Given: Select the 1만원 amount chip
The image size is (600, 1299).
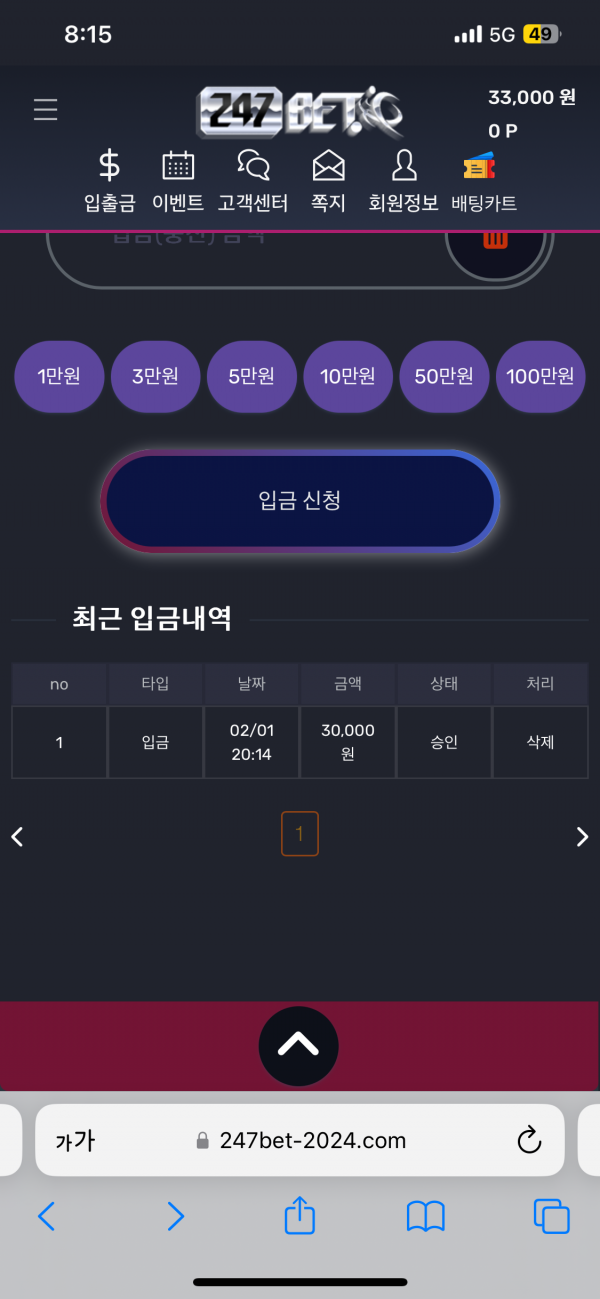Looking at the screenshot, I should click(59, 377).
